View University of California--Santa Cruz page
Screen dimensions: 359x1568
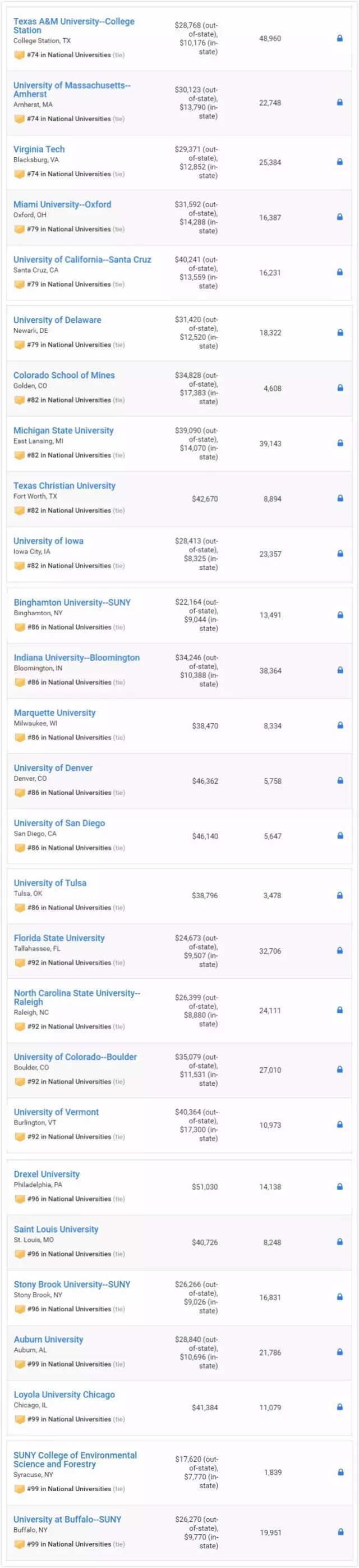82,259
